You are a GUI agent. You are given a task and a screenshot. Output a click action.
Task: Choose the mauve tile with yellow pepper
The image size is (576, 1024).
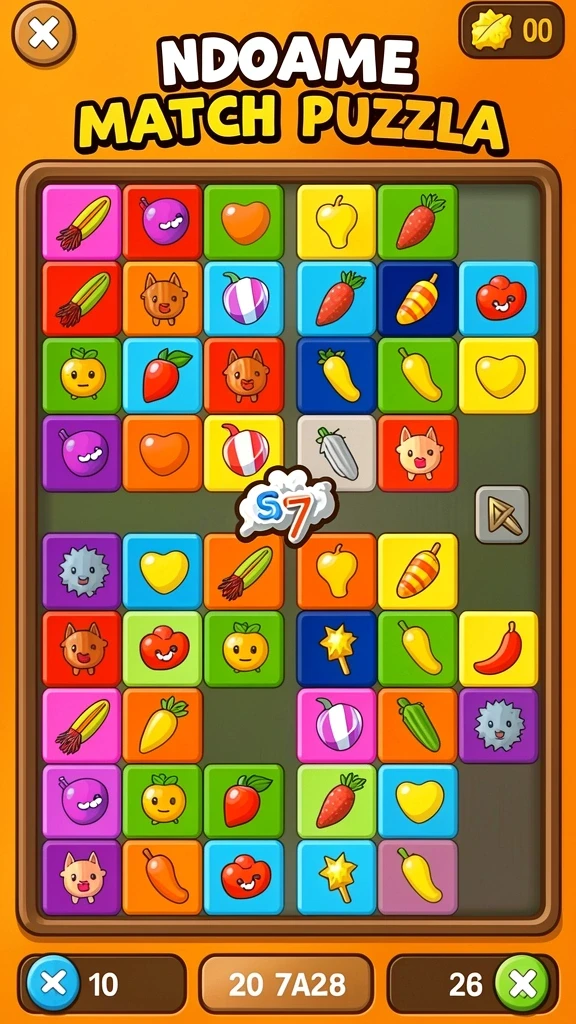click(418, 877)
